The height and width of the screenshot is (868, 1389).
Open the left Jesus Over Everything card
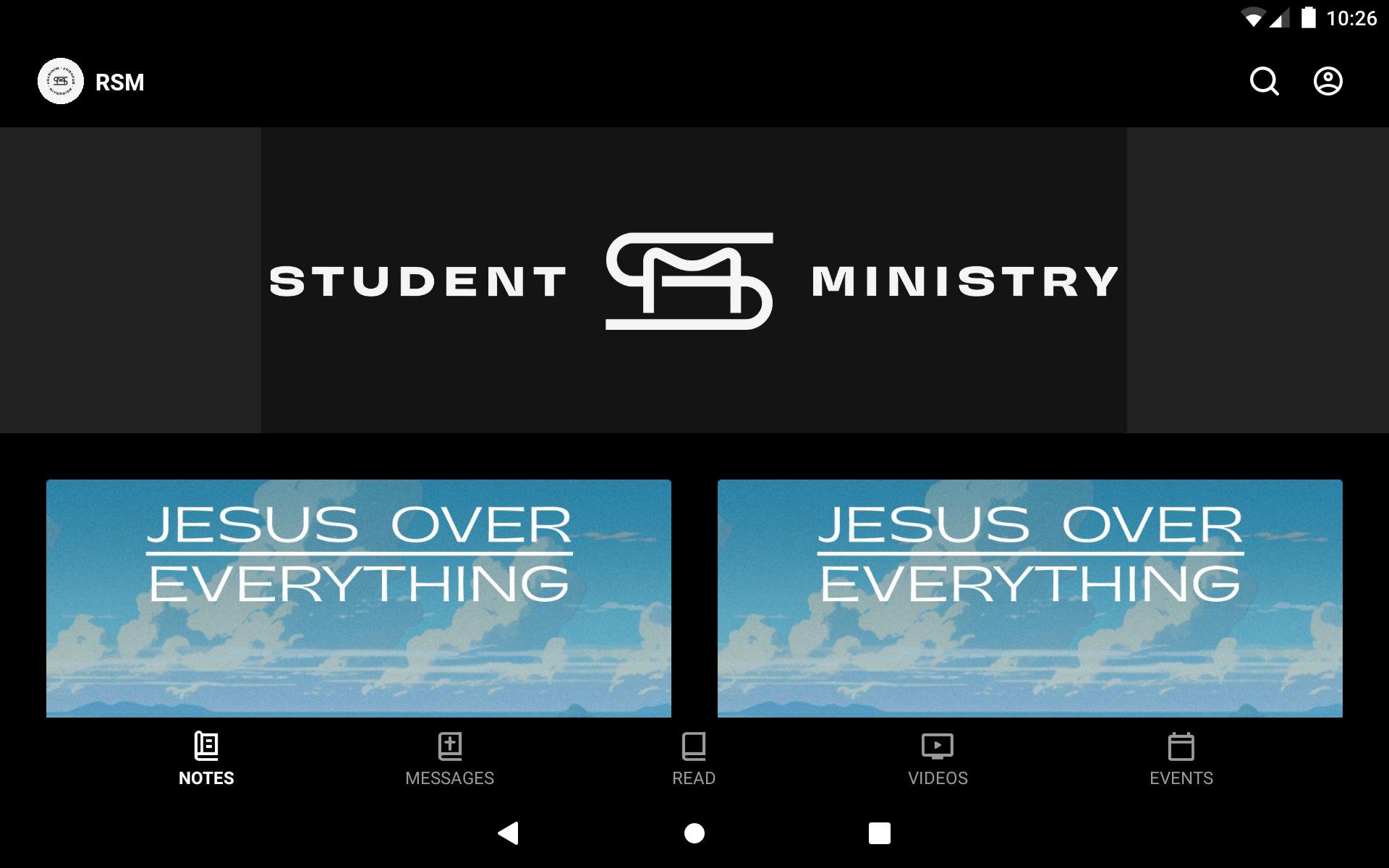coord(359,598)
